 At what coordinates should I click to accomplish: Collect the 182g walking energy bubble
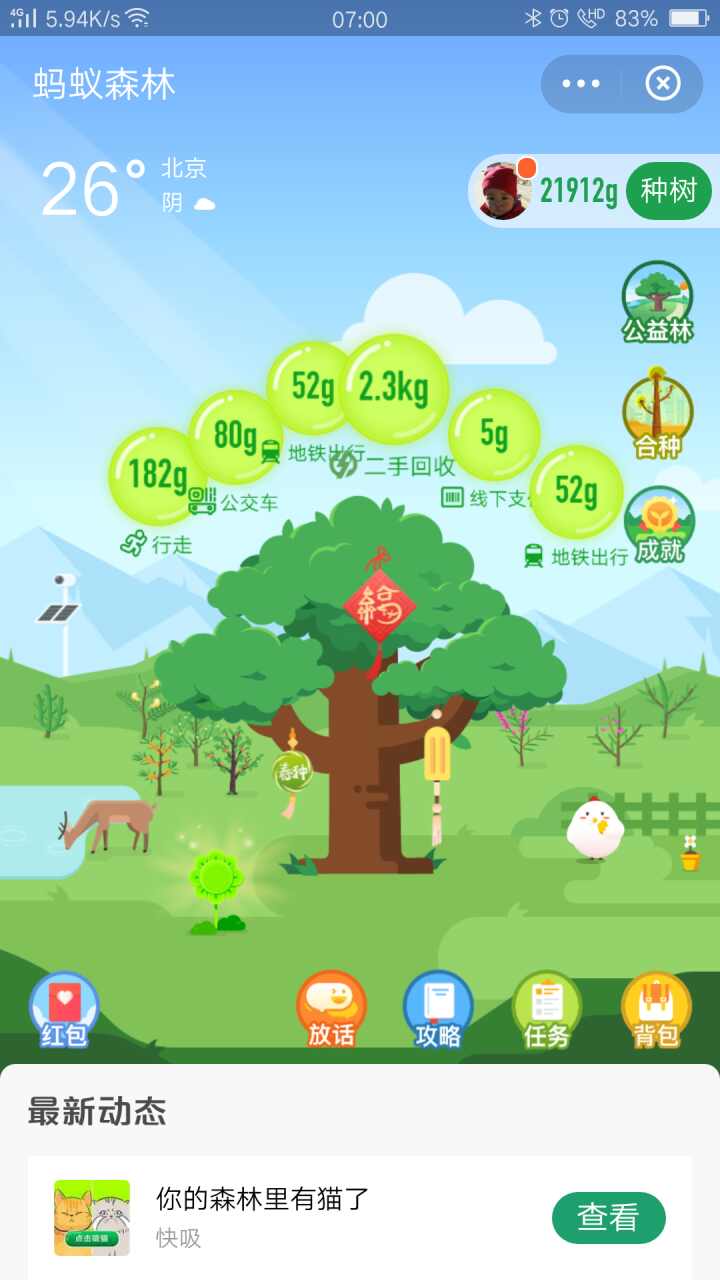point(157,475)
